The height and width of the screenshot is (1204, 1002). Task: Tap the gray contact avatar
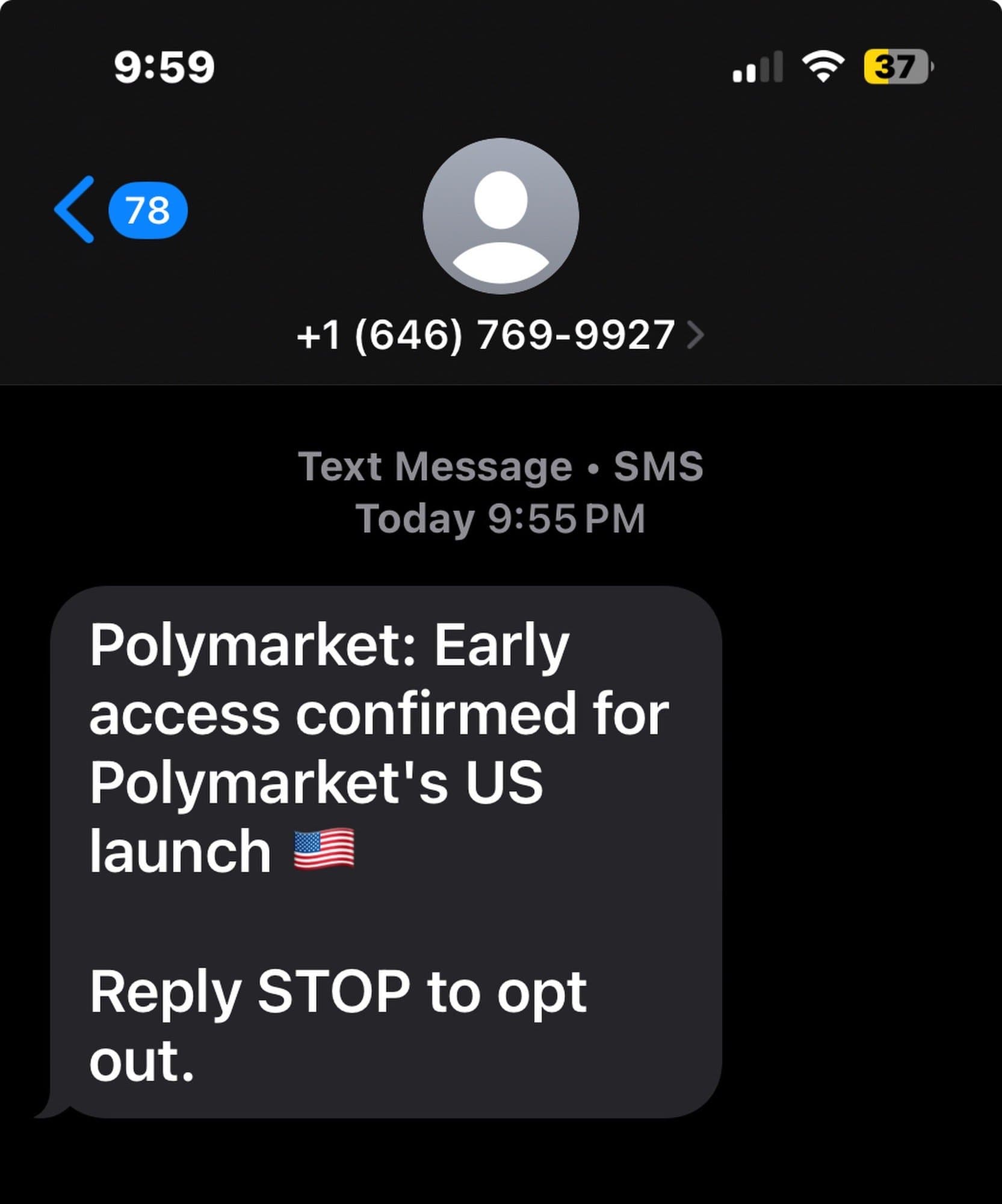click(x=501, y=216)
